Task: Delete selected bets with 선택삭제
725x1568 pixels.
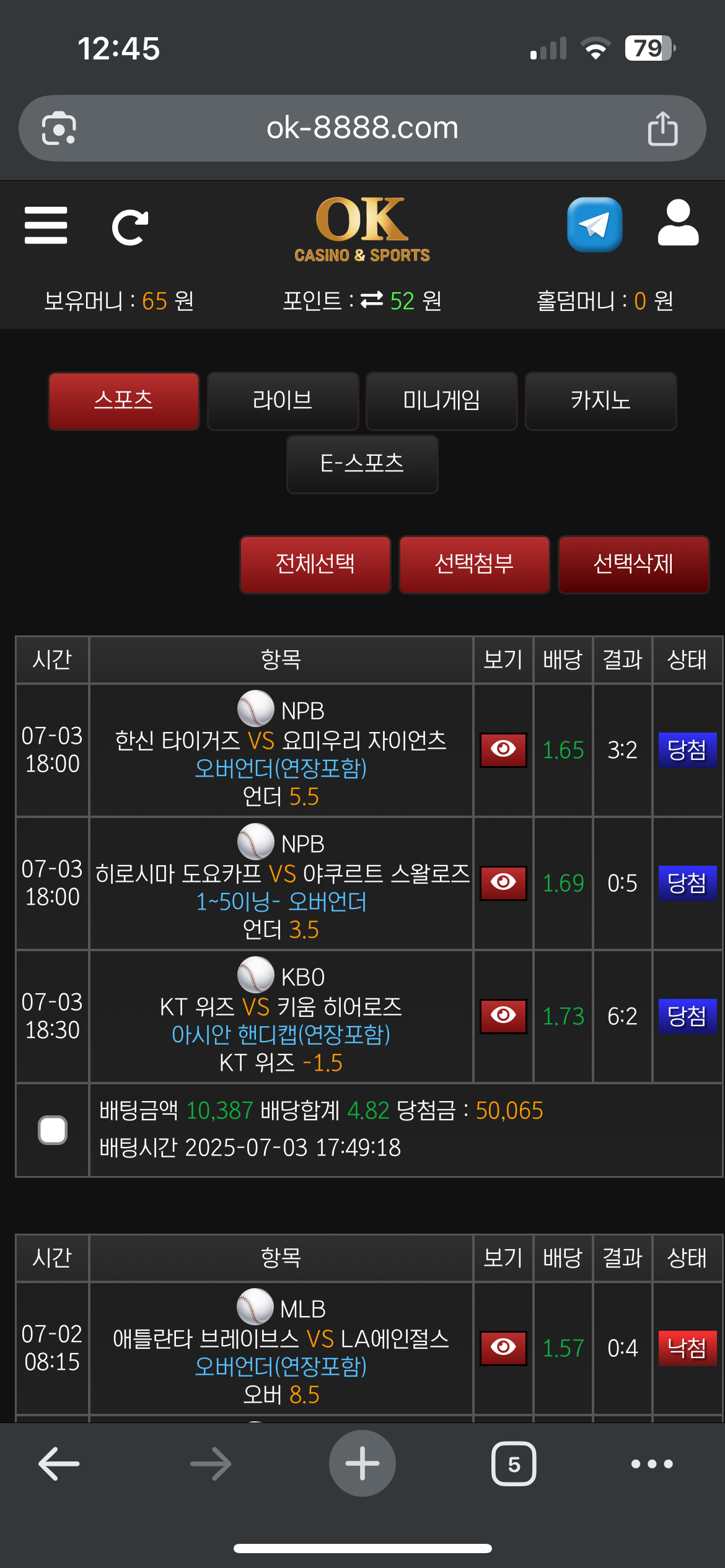Action: pos(633,564)
